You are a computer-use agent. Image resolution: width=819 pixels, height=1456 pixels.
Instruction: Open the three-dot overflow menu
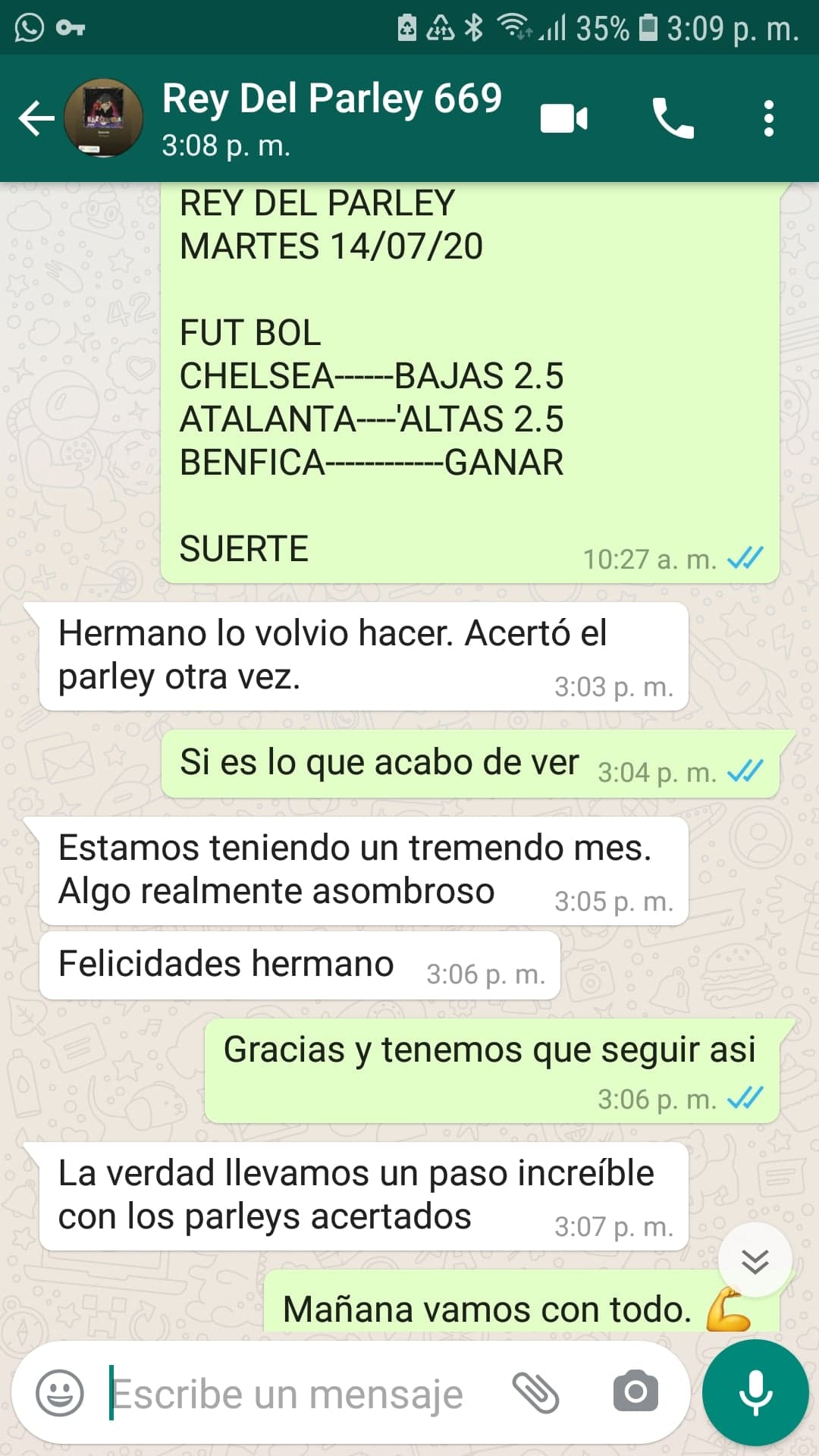tap(768, 119)
